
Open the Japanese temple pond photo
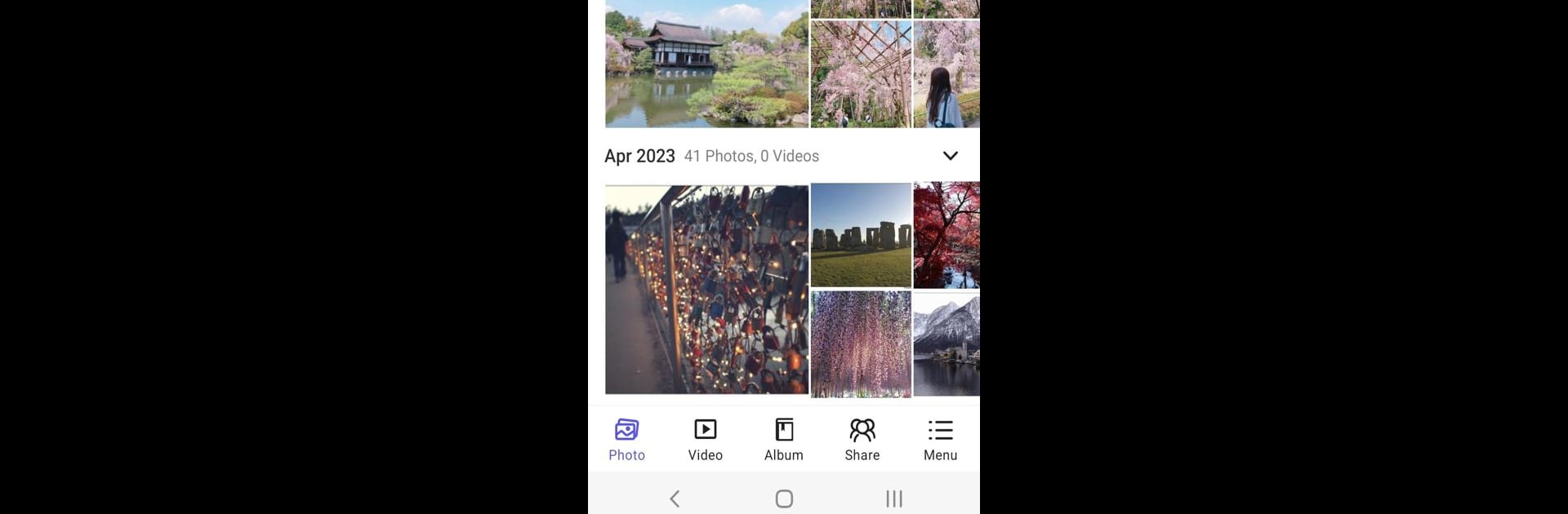[x=706, y=65]
